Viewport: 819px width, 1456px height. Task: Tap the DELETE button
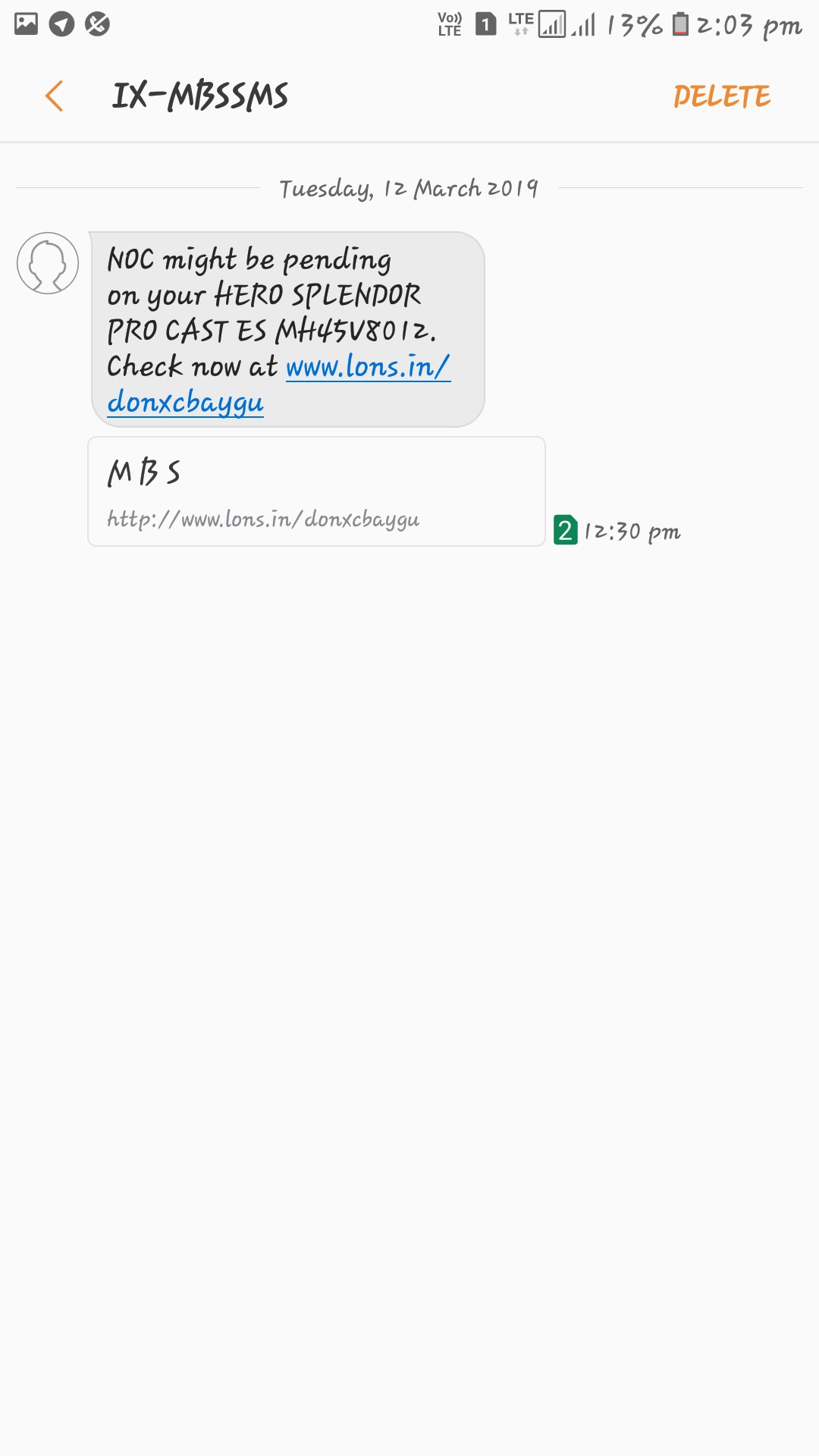pyautogui.click(x=721, y=96)
